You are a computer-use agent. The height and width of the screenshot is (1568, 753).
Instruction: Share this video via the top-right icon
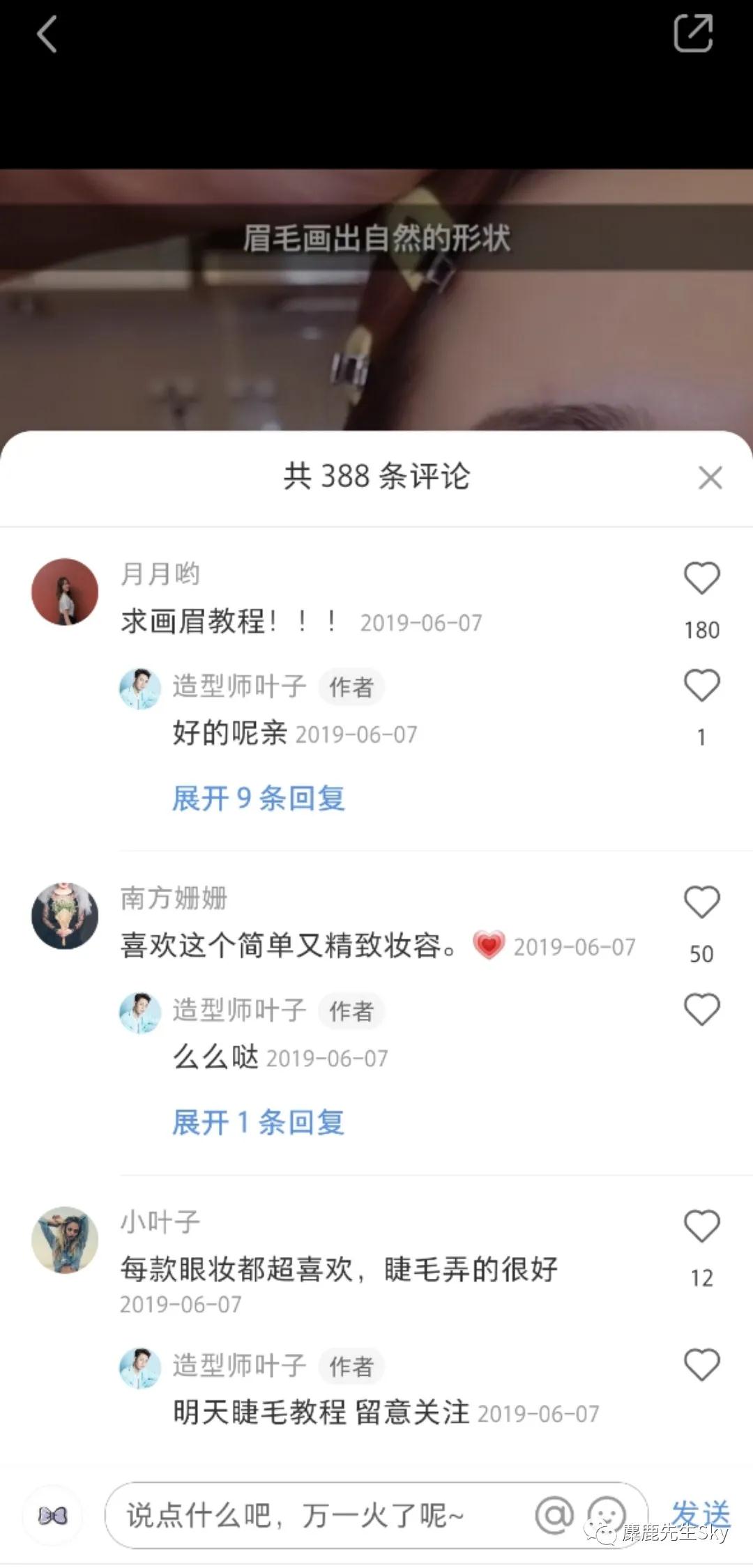(693, 33)
